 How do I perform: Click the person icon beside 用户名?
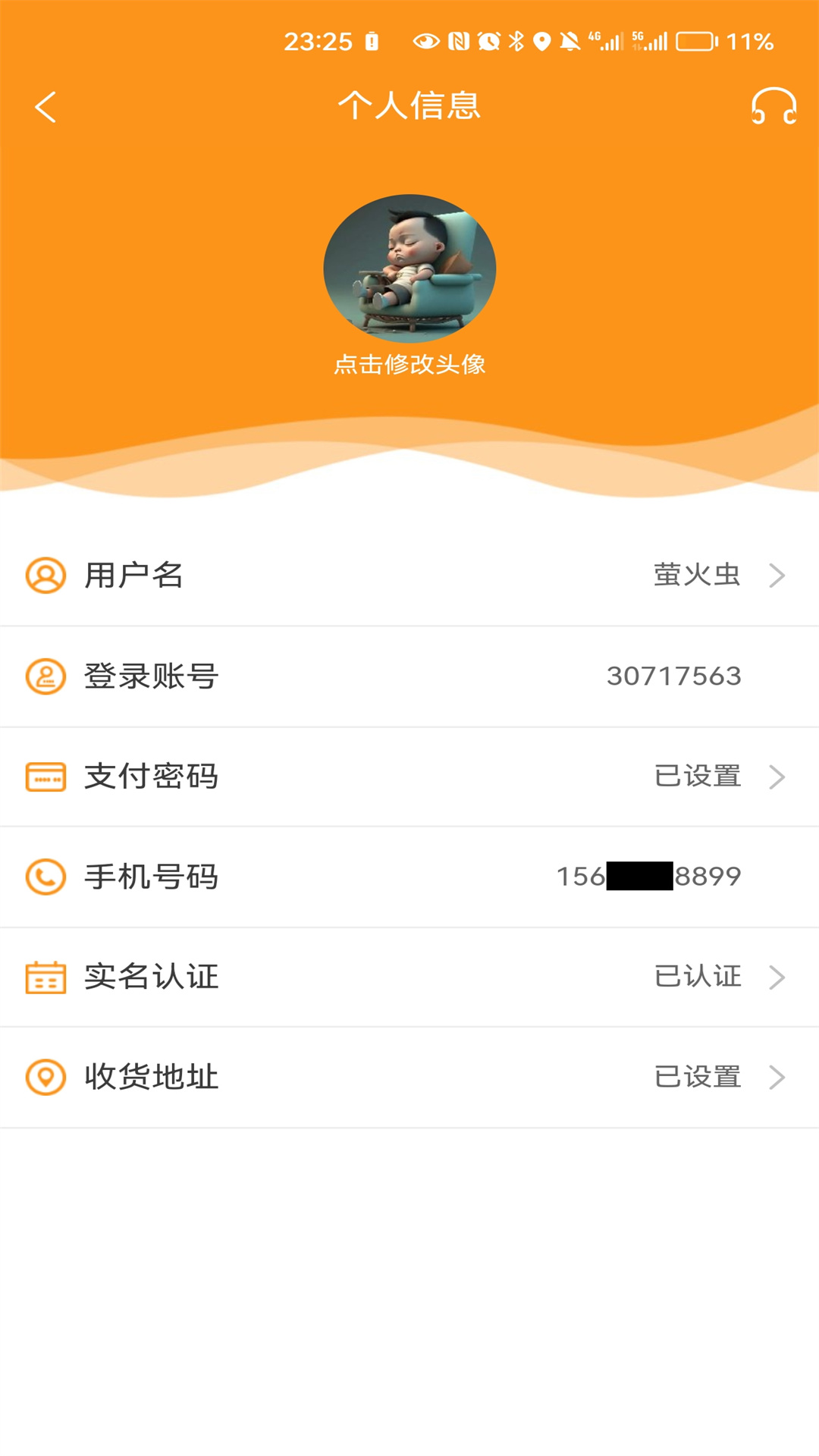[x=45, y=575]
